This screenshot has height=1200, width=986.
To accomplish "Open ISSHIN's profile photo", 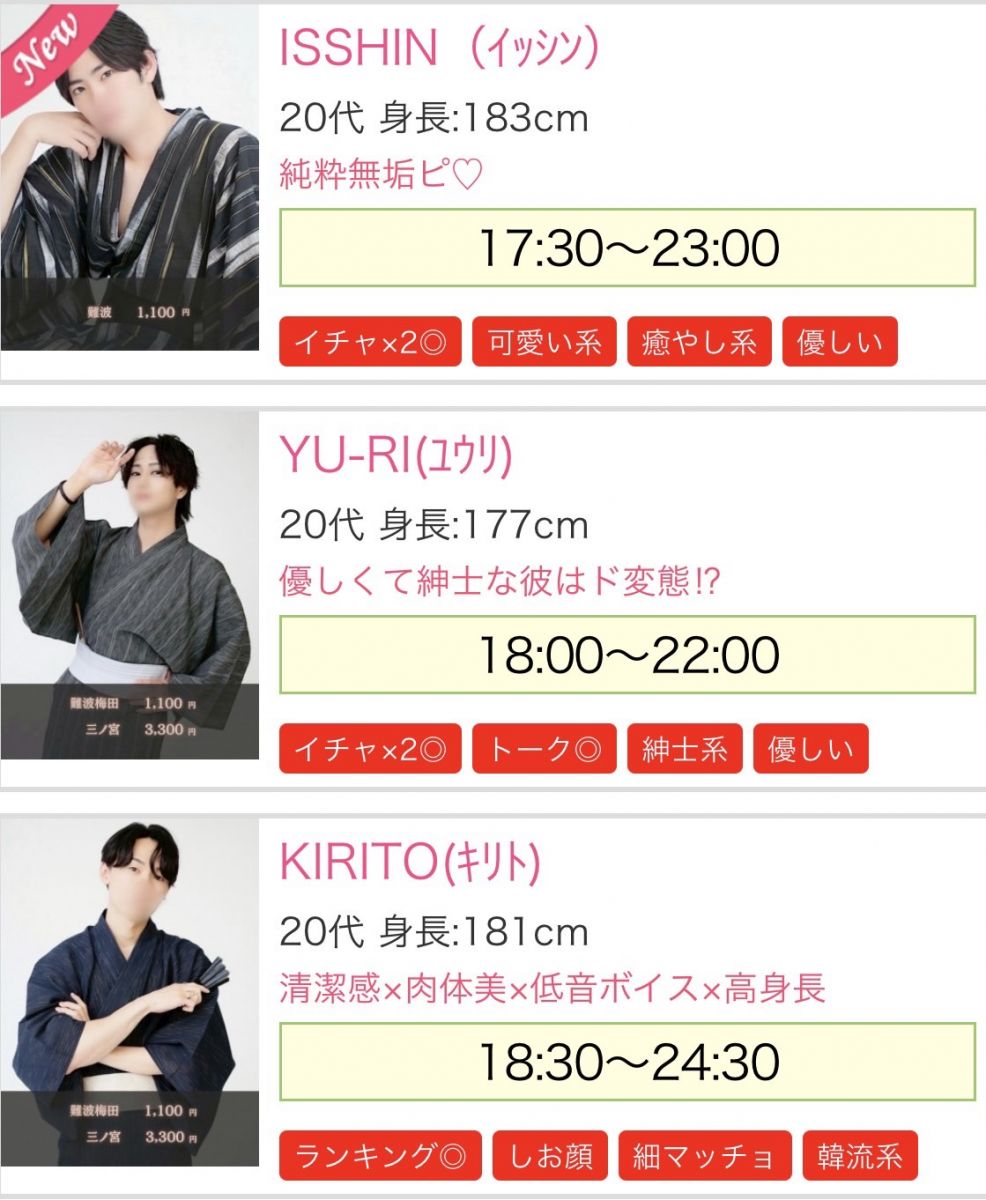I will (x=130, y=180).
